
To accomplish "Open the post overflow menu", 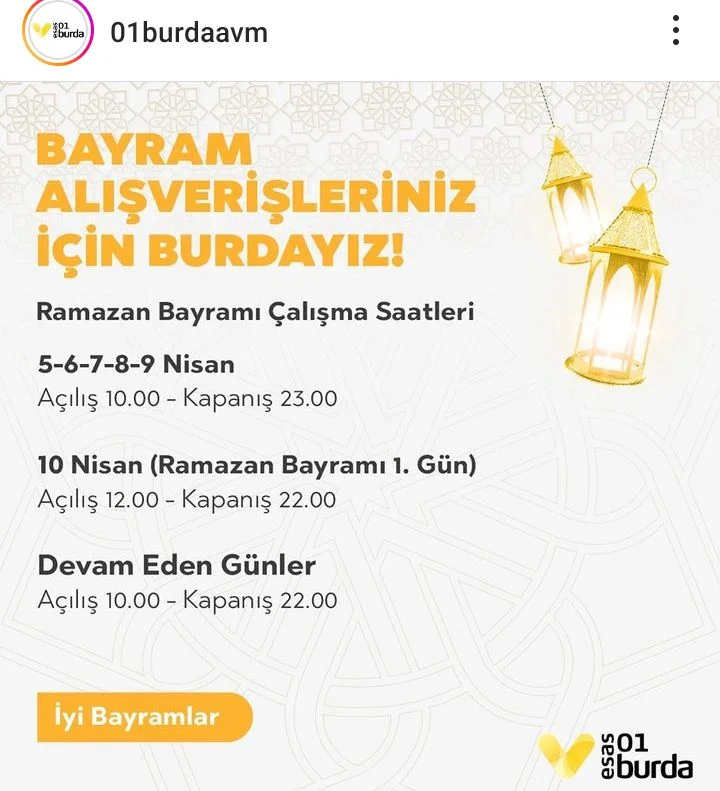I will click(x=676, y=31).
